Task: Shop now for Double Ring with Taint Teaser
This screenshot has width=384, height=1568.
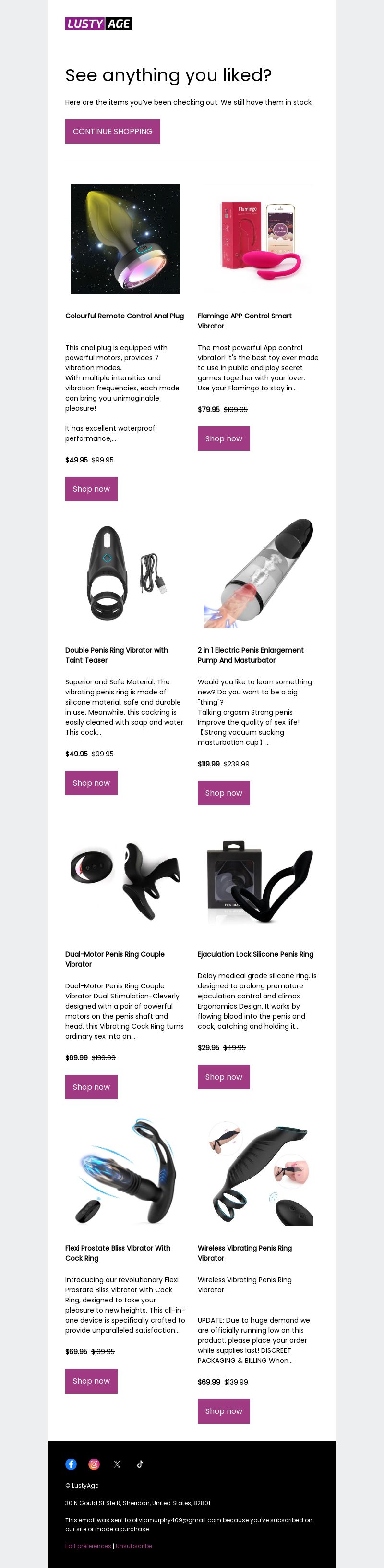Action: pos(91,783)
